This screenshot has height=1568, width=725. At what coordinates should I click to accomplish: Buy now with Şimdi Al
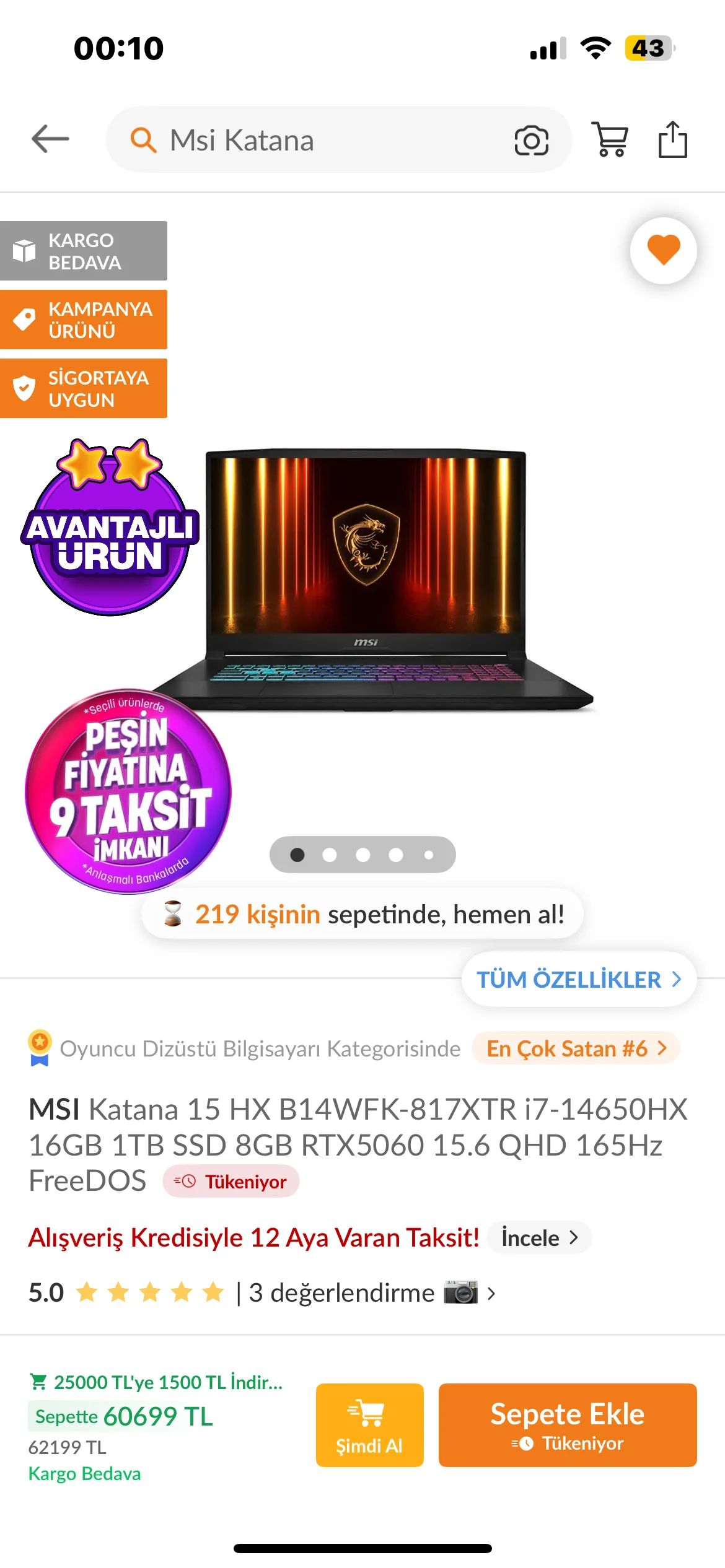tap(369, 1424)
